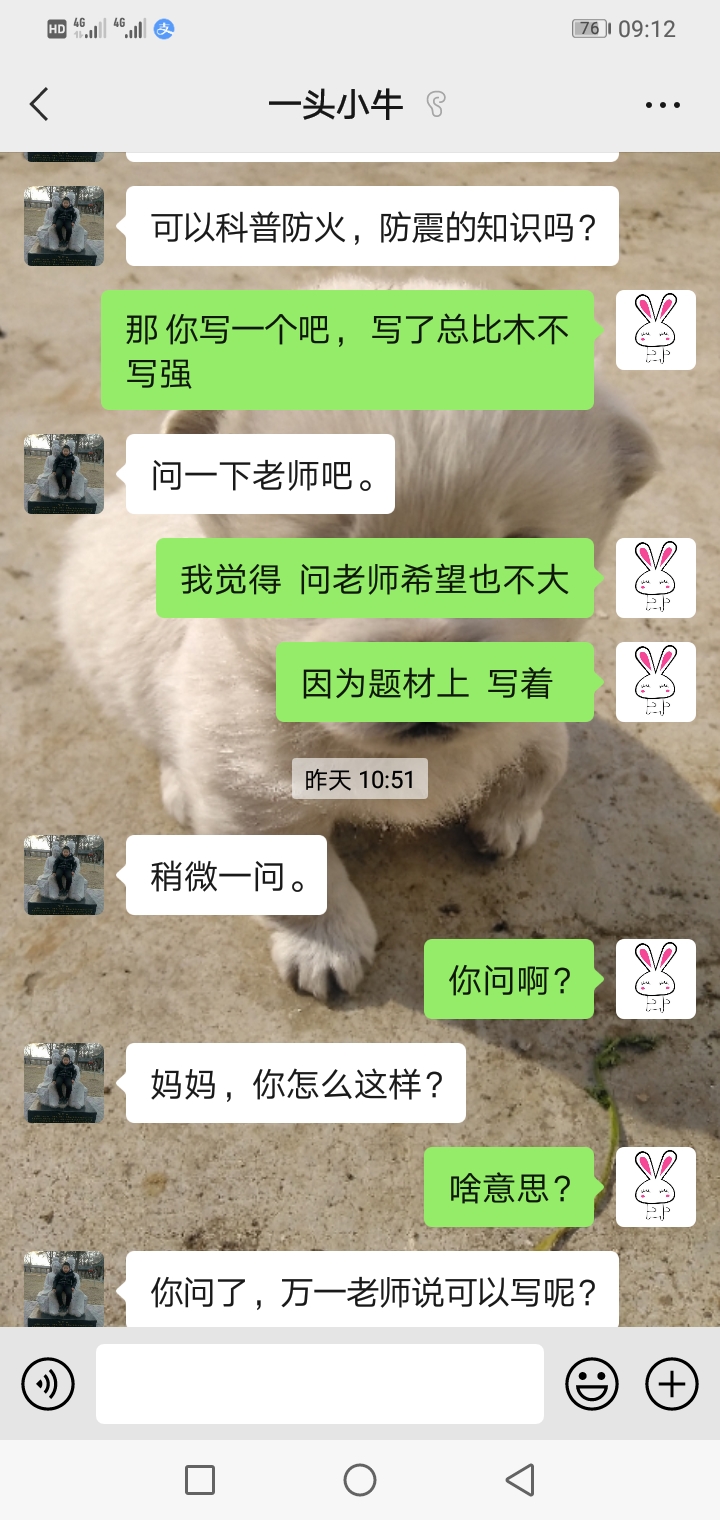
Task: Tap the contact's avatar beside 稍微一问
Action: click(x=63, y=875)
